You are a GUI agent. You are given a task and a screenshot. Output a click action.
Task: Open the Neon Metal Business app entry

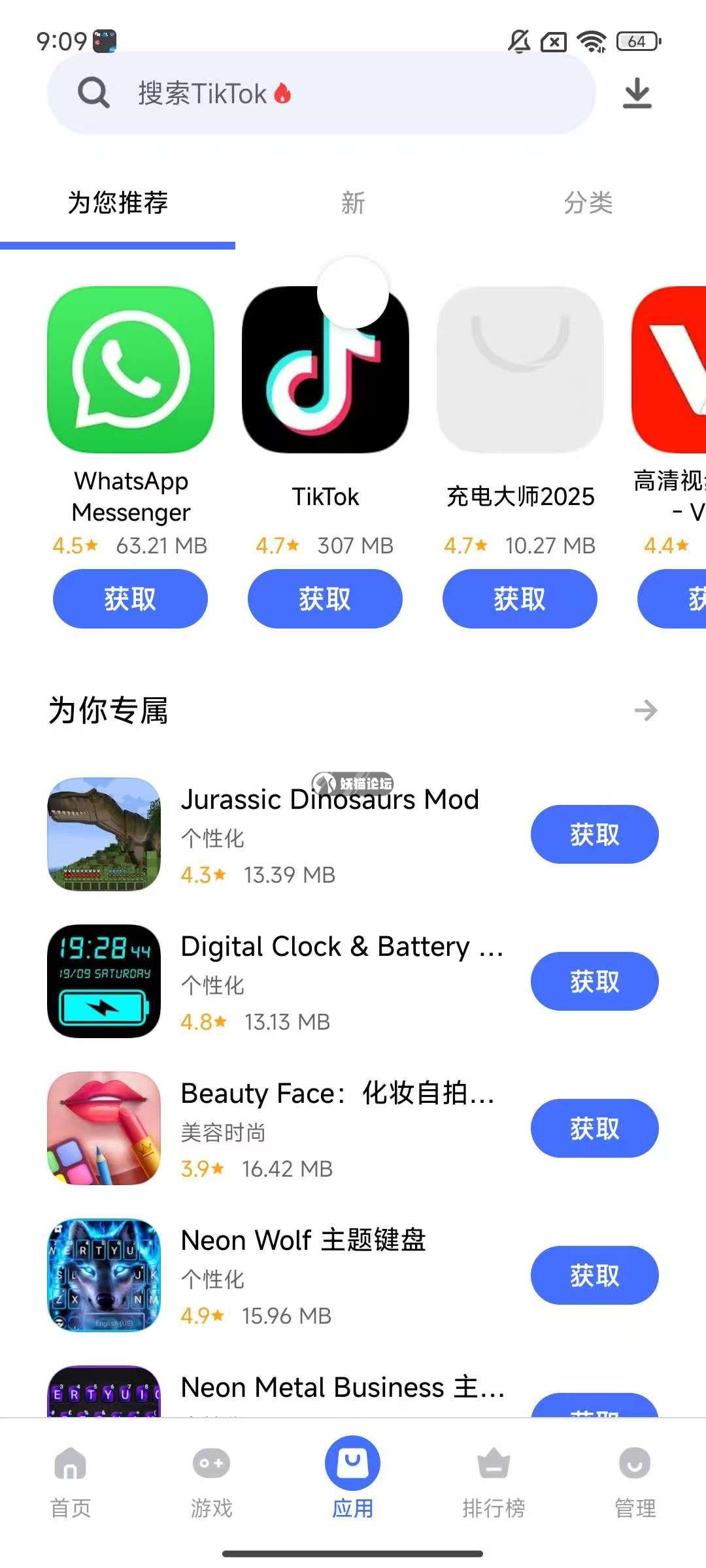[x=340, y=1386]
